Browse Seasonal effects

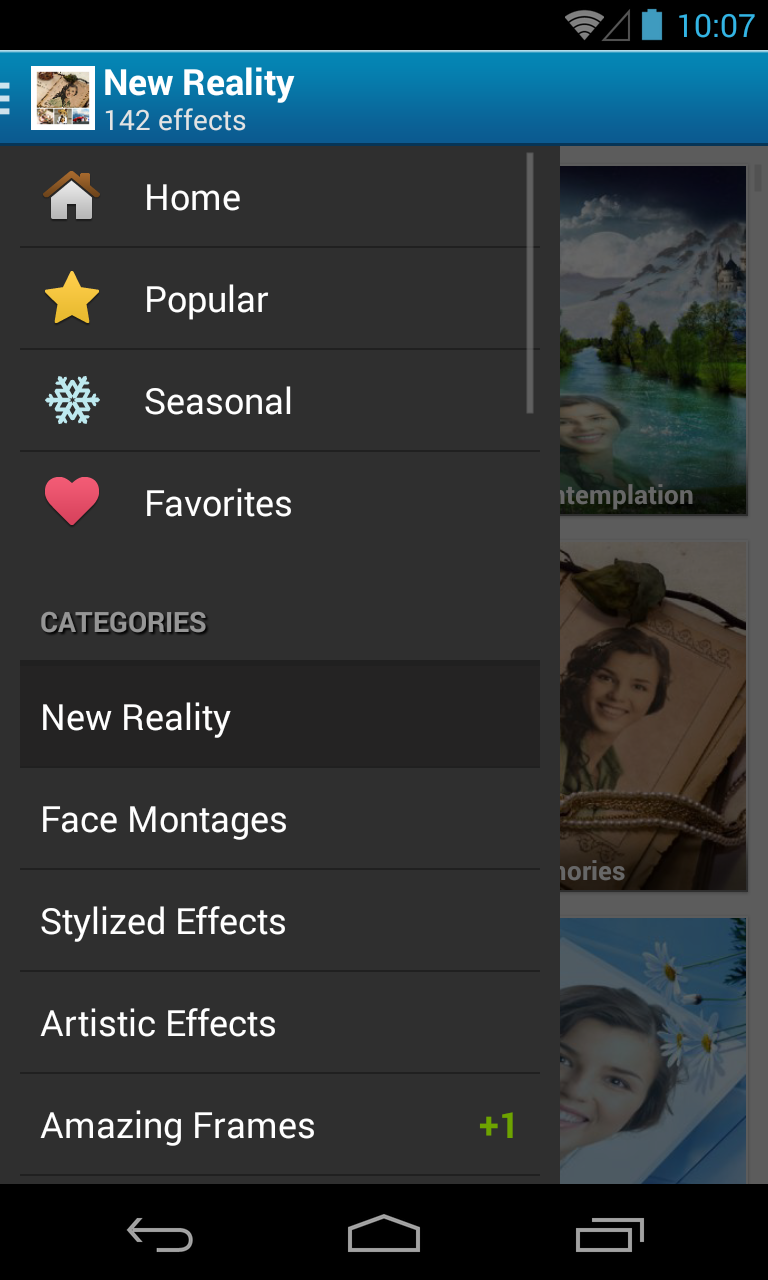coord(280,402)
